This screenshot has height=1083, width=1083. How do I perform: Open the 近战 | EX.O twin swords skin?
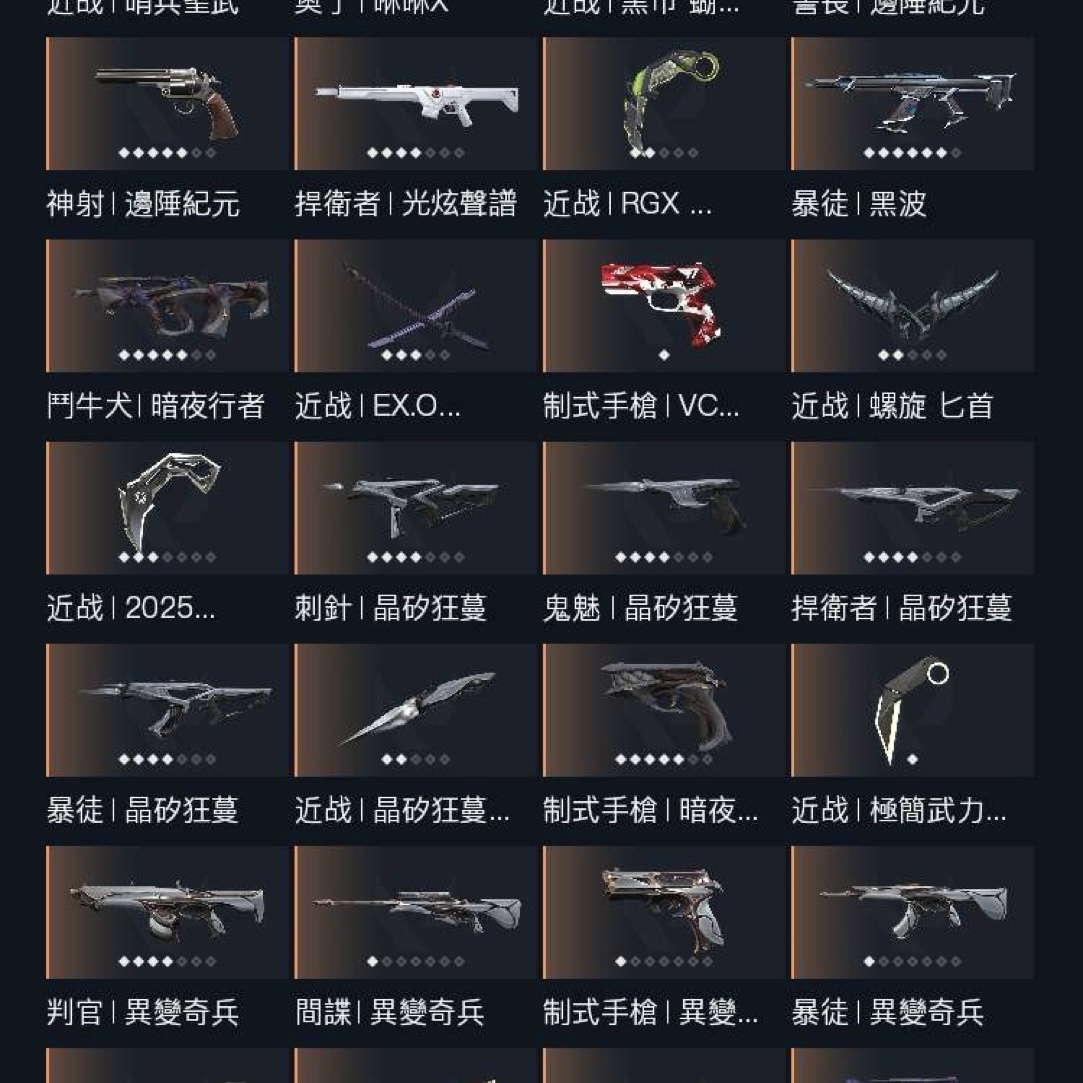415,306
